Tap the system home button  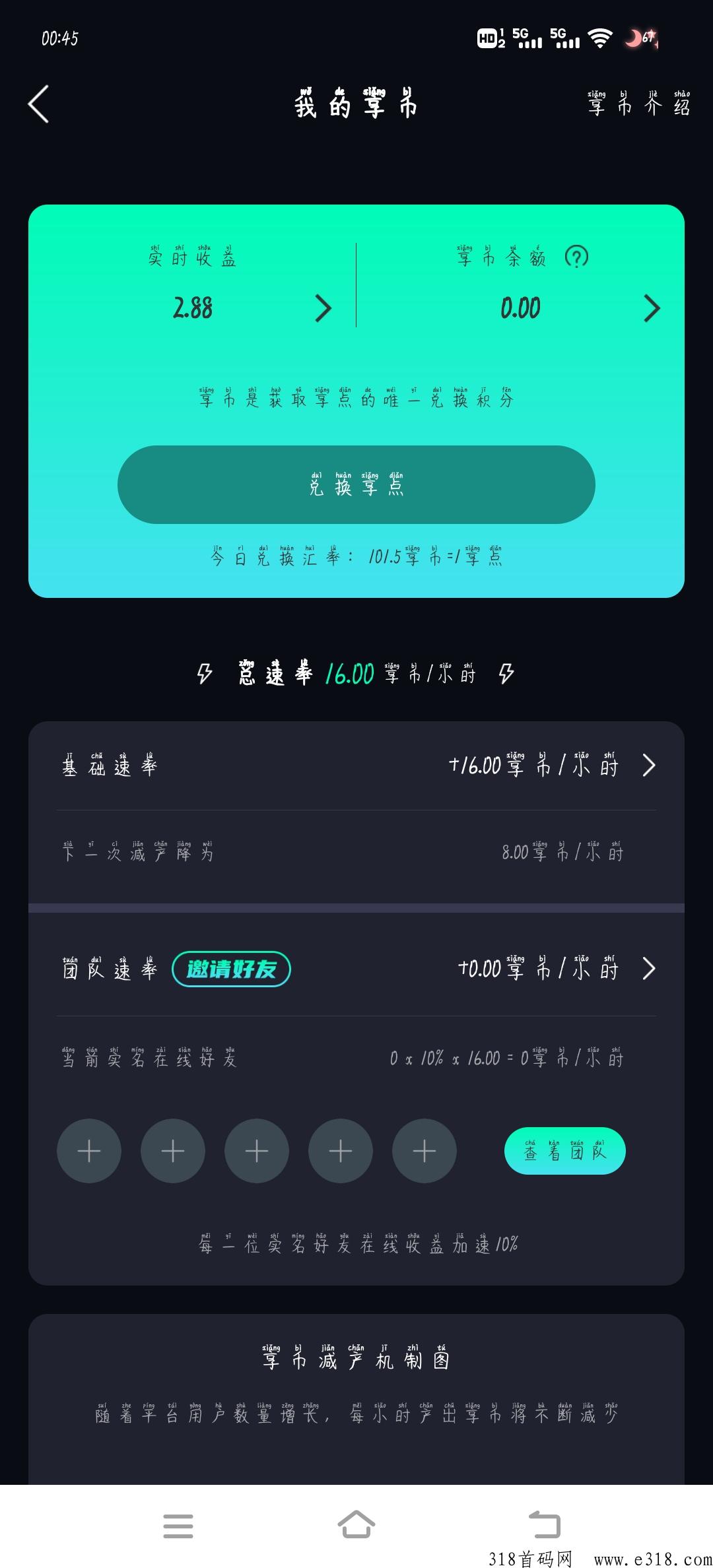(356, 1525)
